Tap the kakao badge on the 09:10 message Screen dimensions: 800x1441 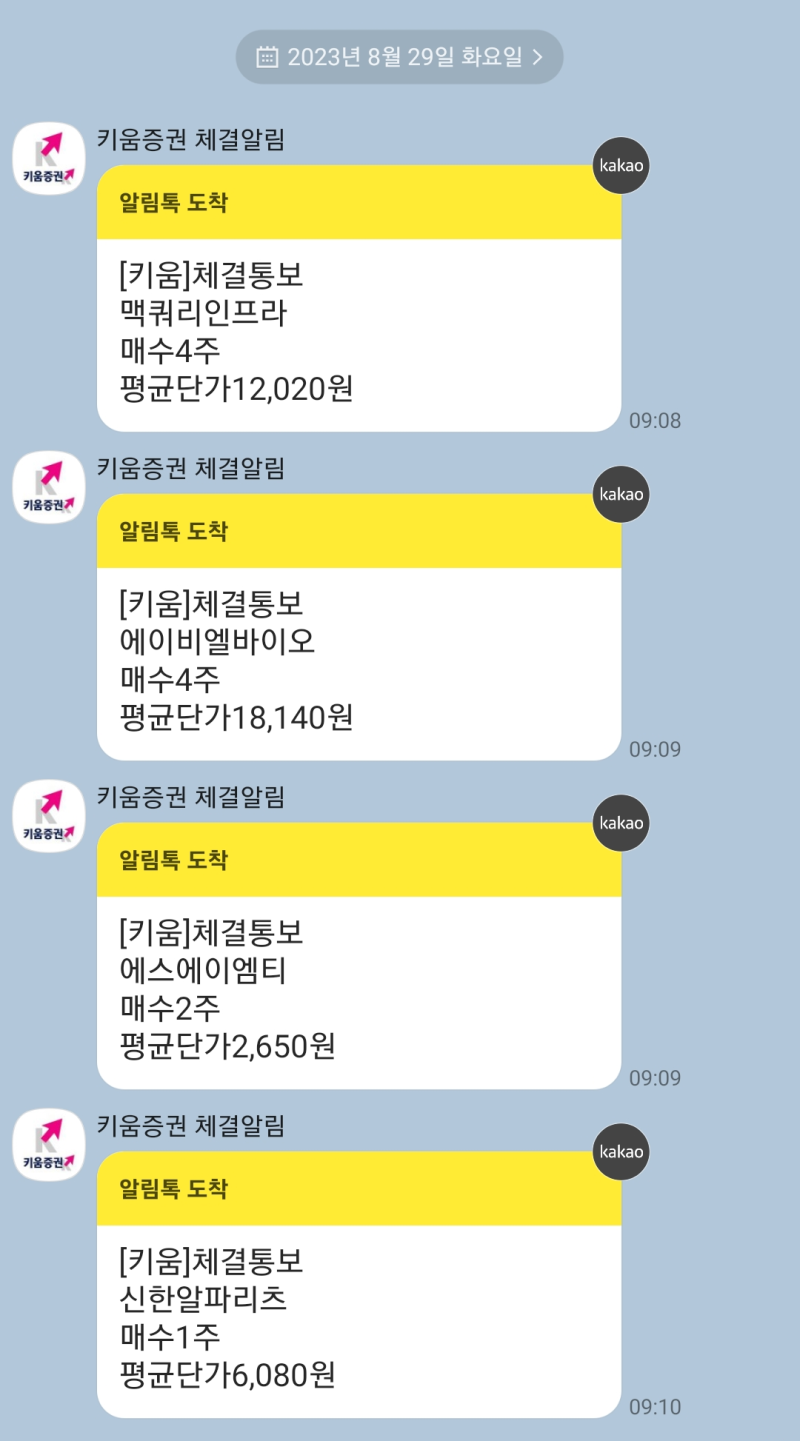point(621,1152)
